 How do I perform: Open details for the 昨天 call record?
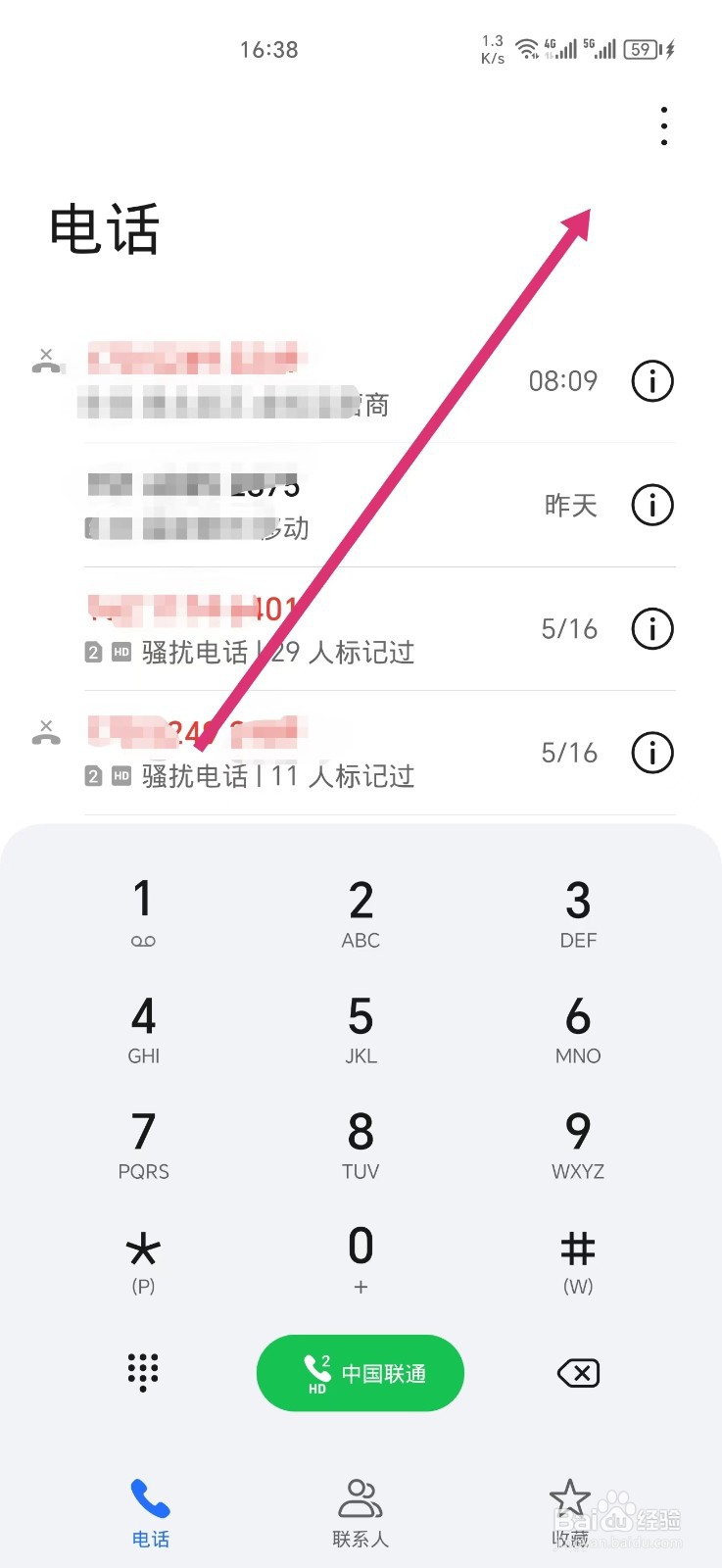click(651, 505)
